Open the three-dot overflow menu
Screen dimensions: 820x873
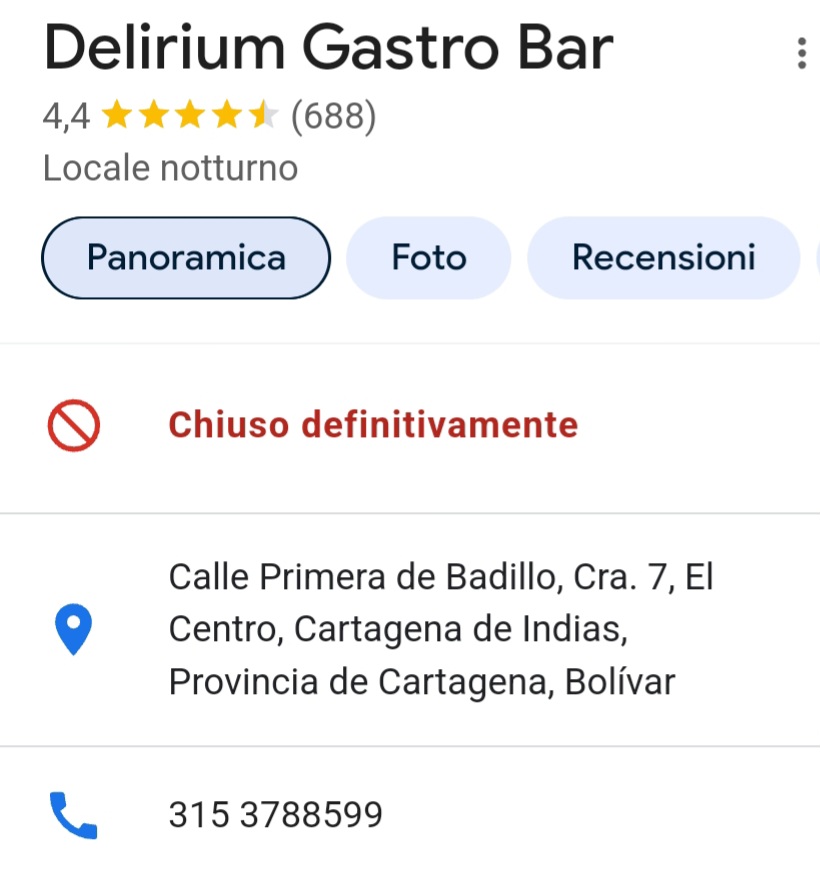[x=801, y=53]
